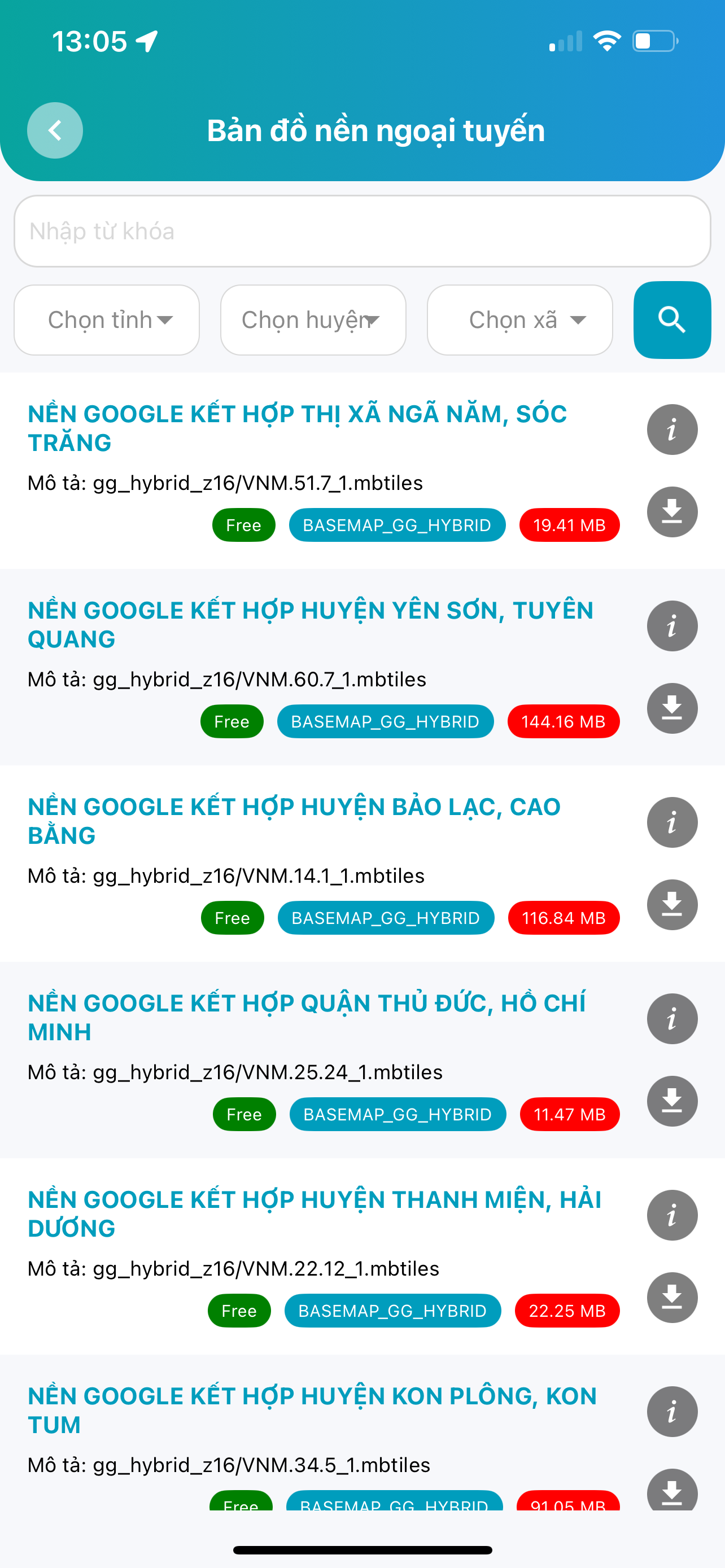
Task: Download the Ngã Năm, Sóc Trăng map
Action: (x=672, y=512)
